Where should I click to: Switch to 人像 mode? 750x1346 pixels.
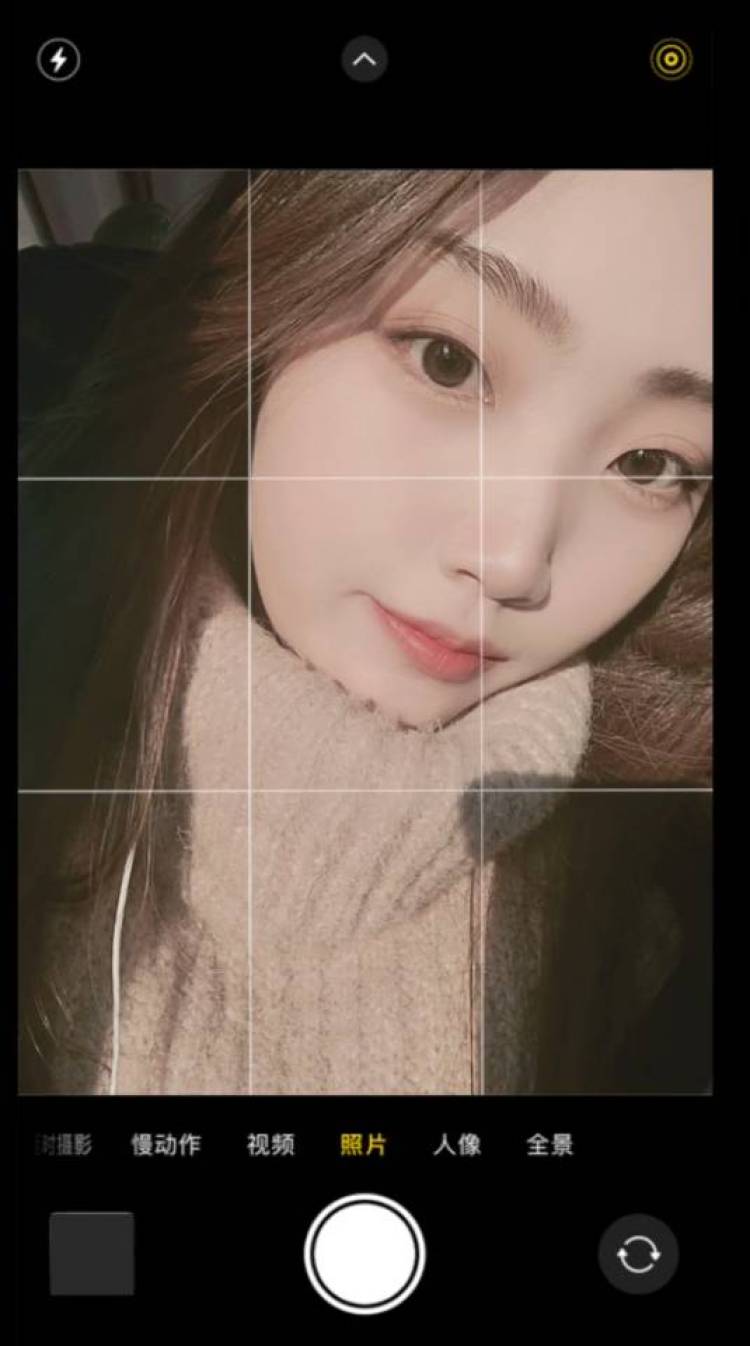(457, 1145)
